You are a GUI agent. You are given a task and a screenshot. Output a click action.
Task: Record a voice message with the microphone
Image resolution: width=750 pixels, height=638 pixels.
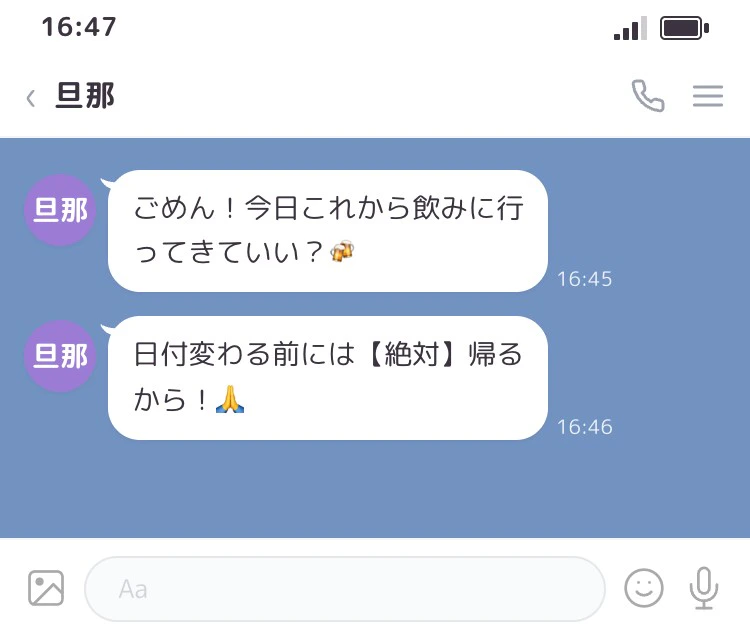[x=704, y=588]
